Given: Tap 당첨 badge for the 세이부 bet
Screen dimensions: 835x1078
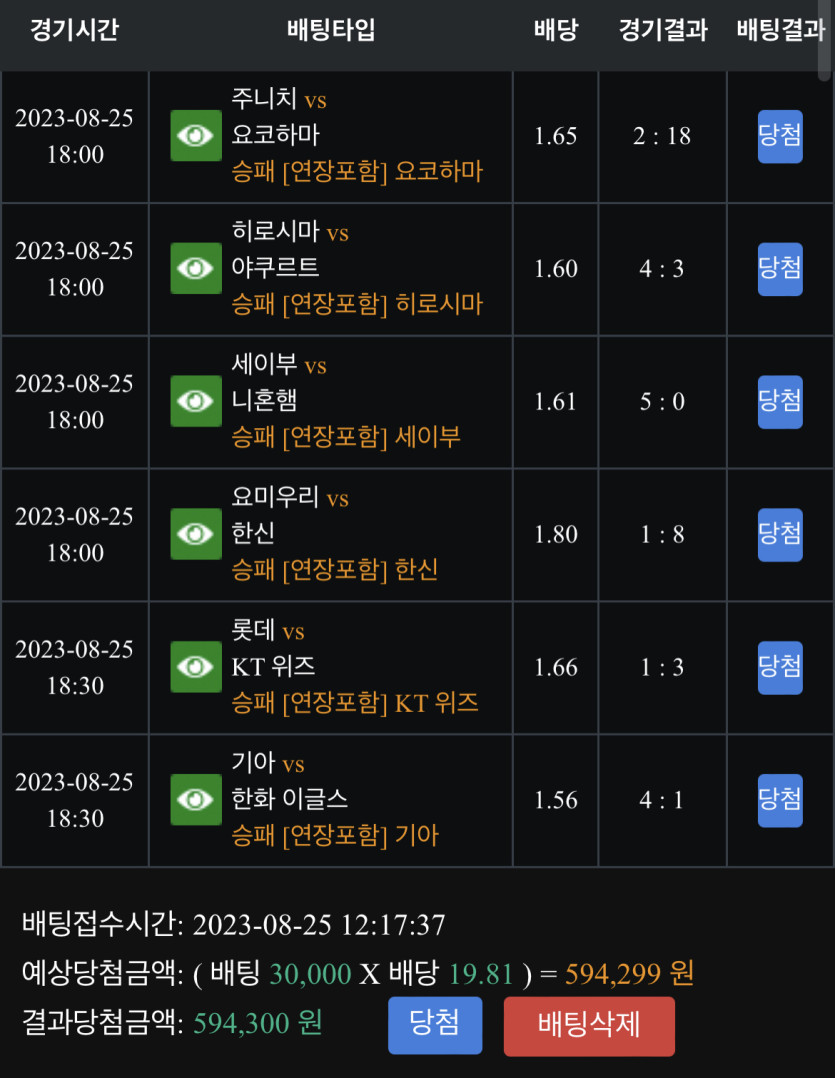Looking at the screenshot, I should click(780, 401).
